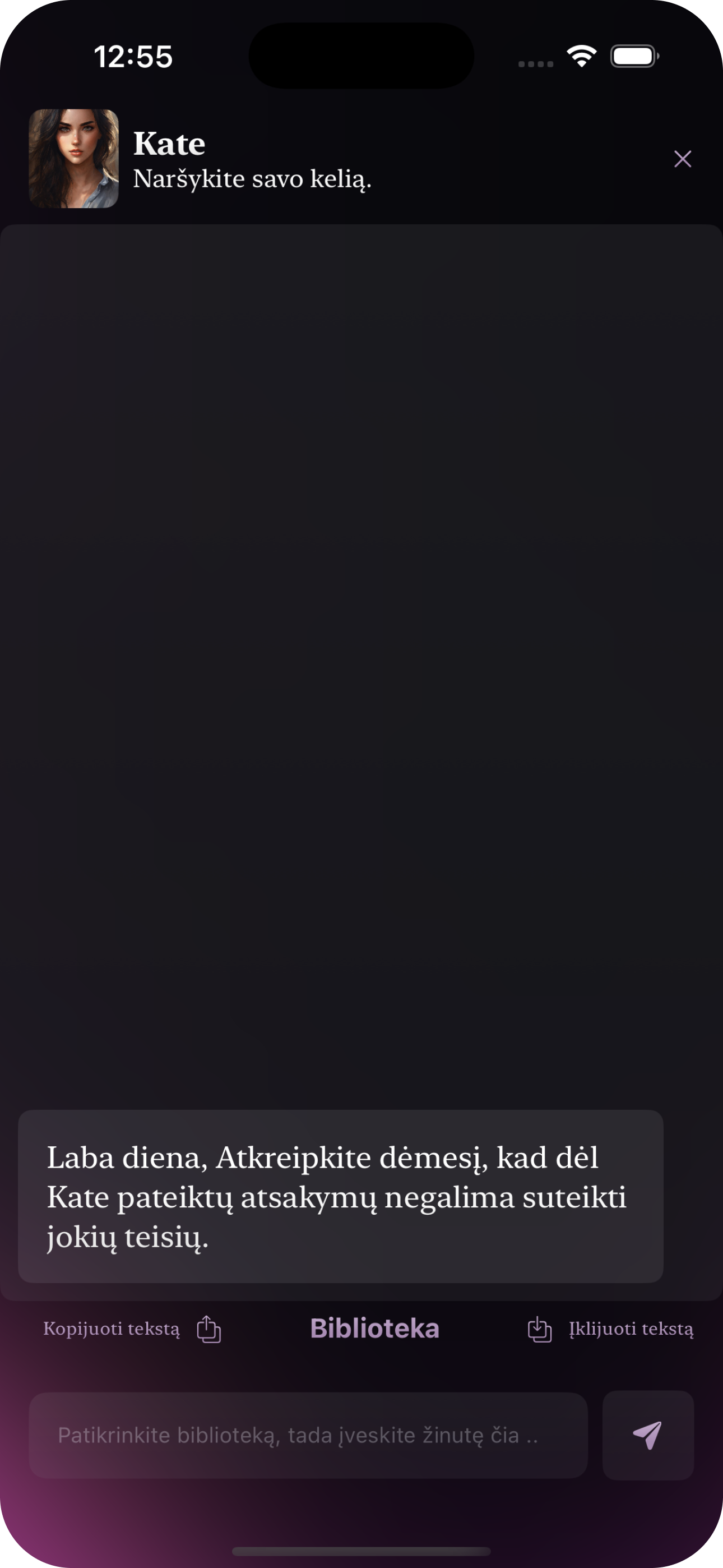Open the Biblioteka library

pyautogui.click(x=374, y=1328)
